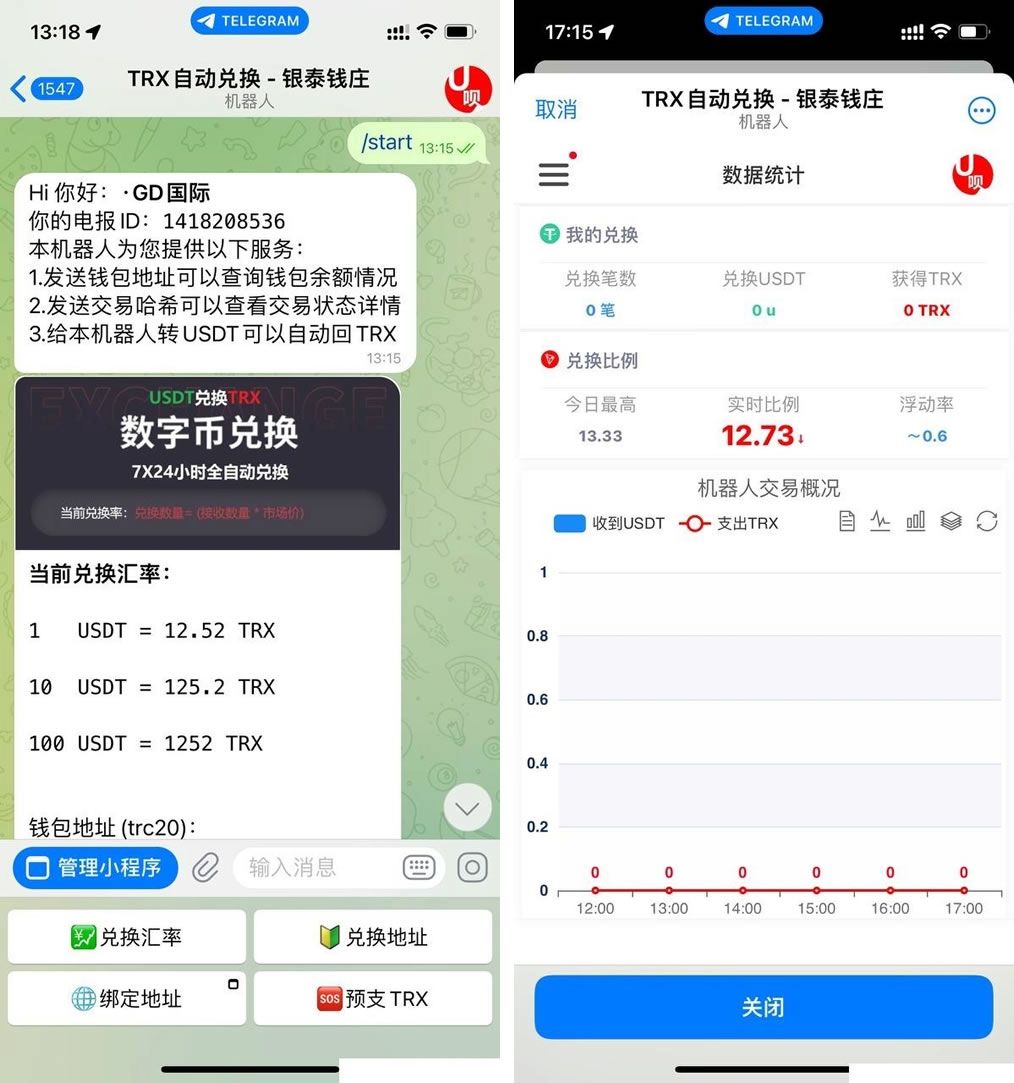
Task: Open the attachment paperclip icon
Action: 206,868
